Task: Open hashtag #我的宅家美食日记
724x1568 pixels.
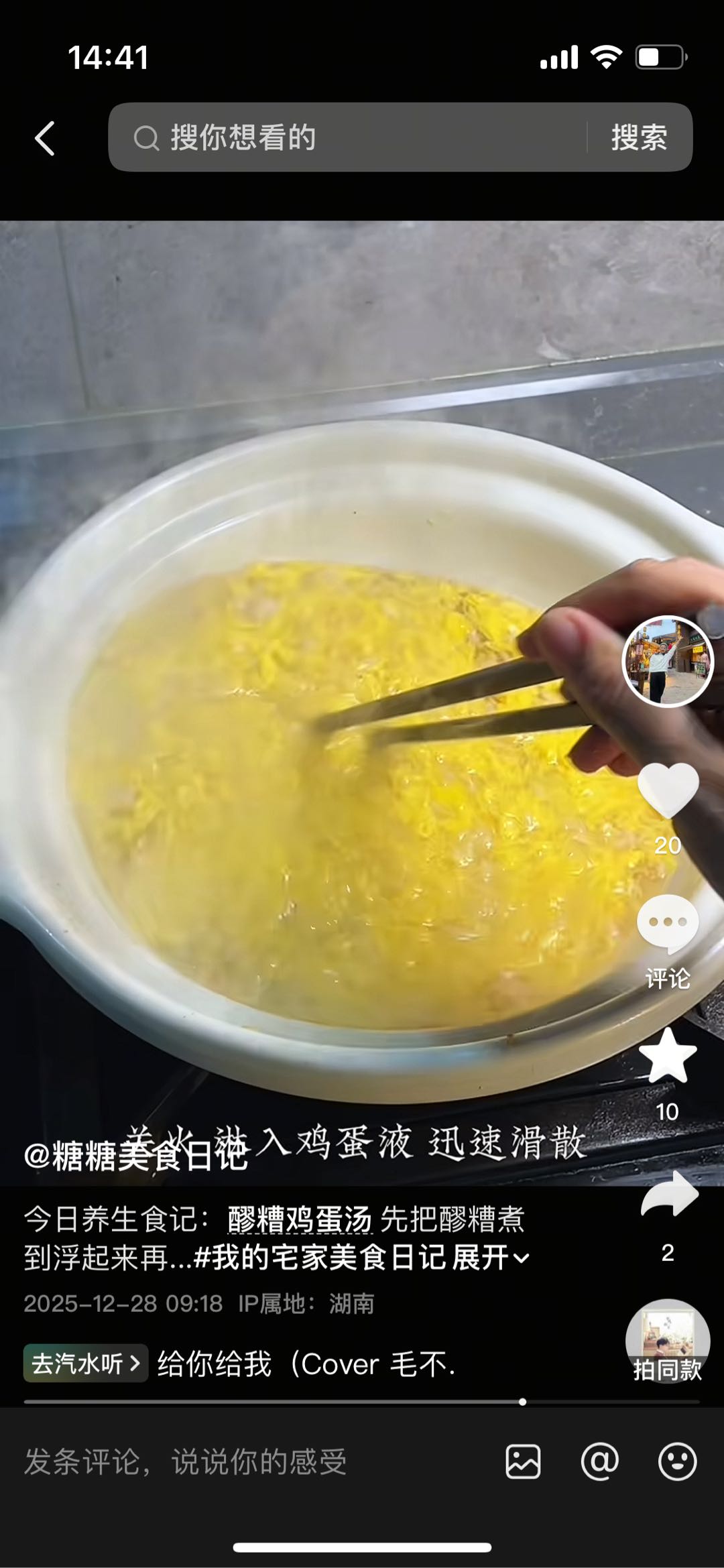Action: [x=319, y=1258]
